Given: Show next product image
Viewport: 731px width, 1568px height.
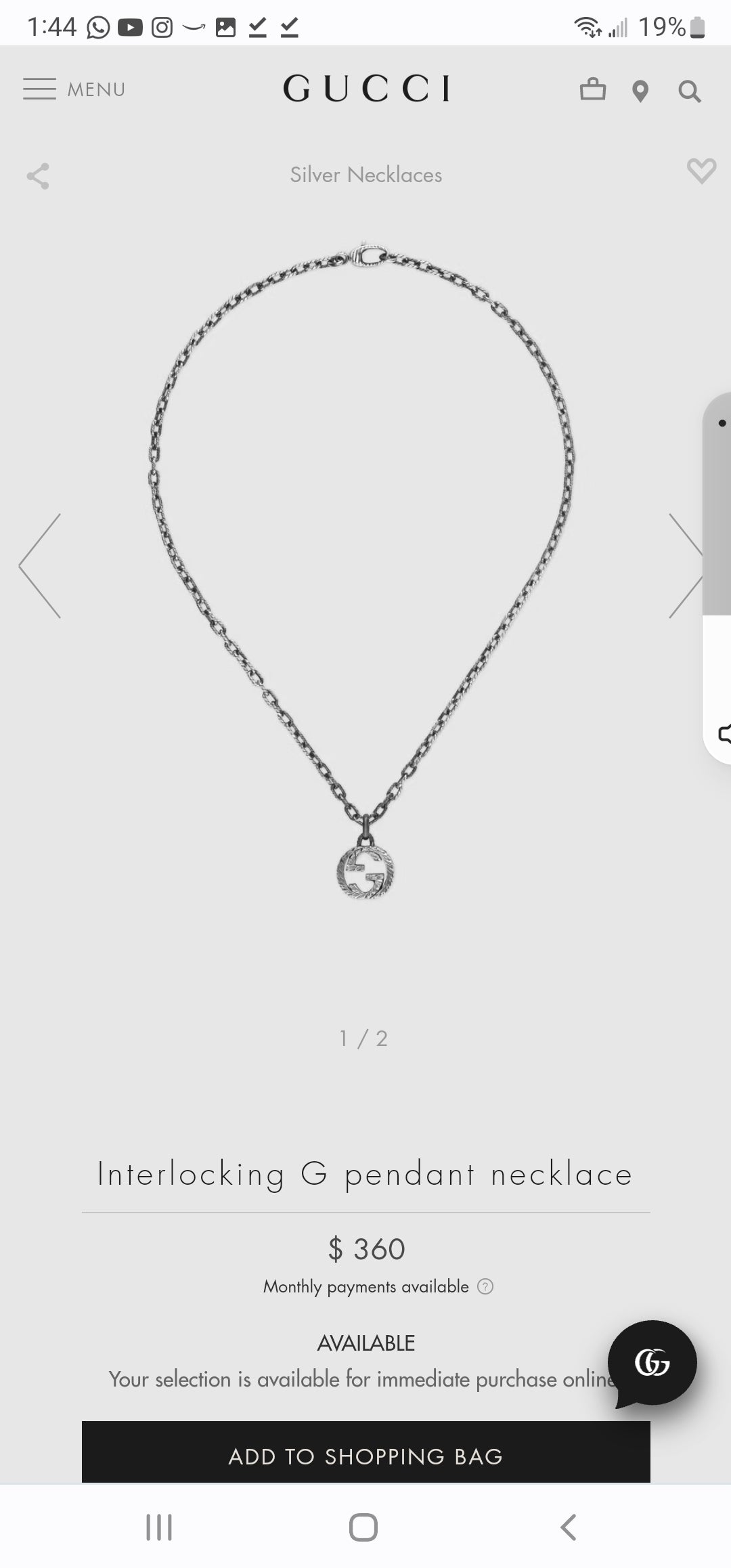Looking at the screenshot, I should click(x=685, y=566).
